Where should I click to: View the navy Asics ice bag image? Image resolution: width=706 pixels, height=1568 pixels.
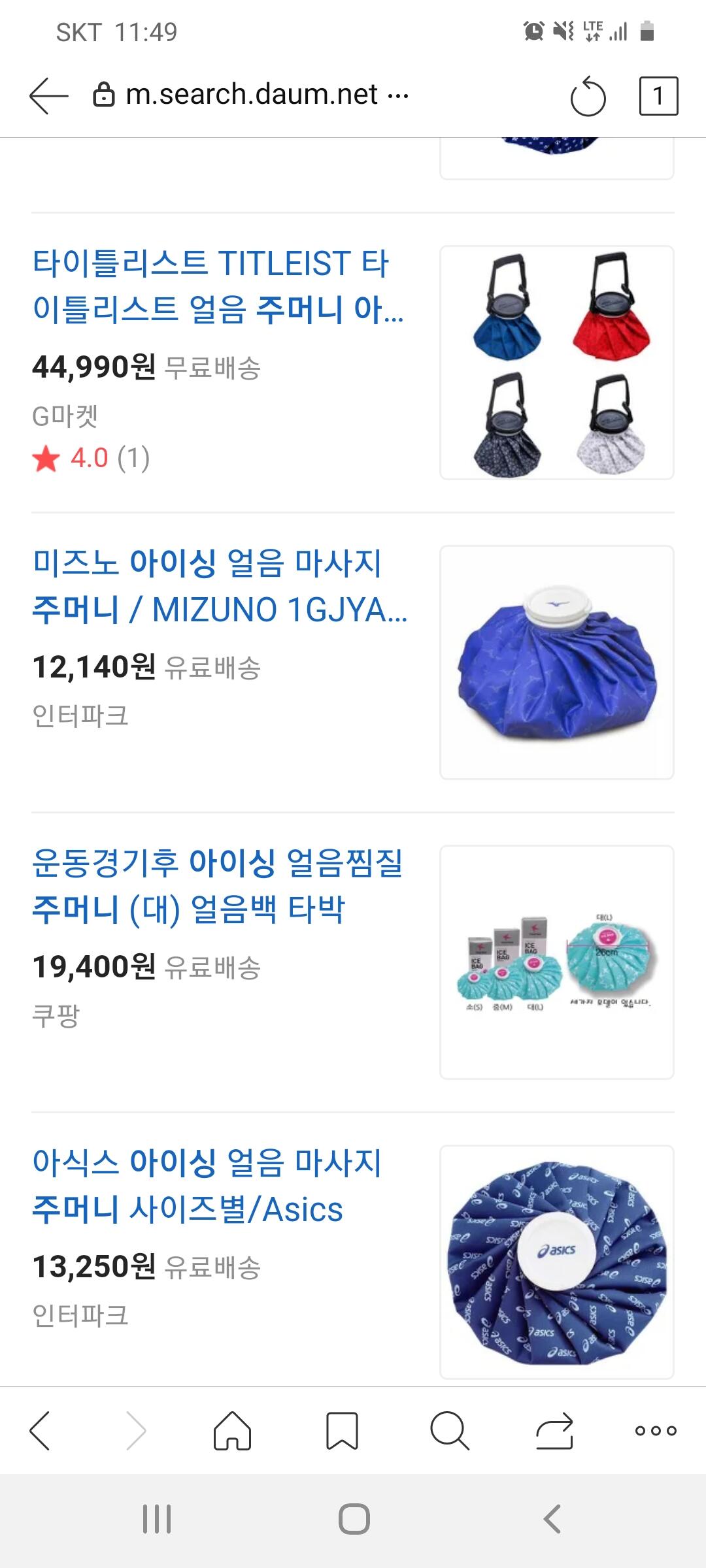557,1262
